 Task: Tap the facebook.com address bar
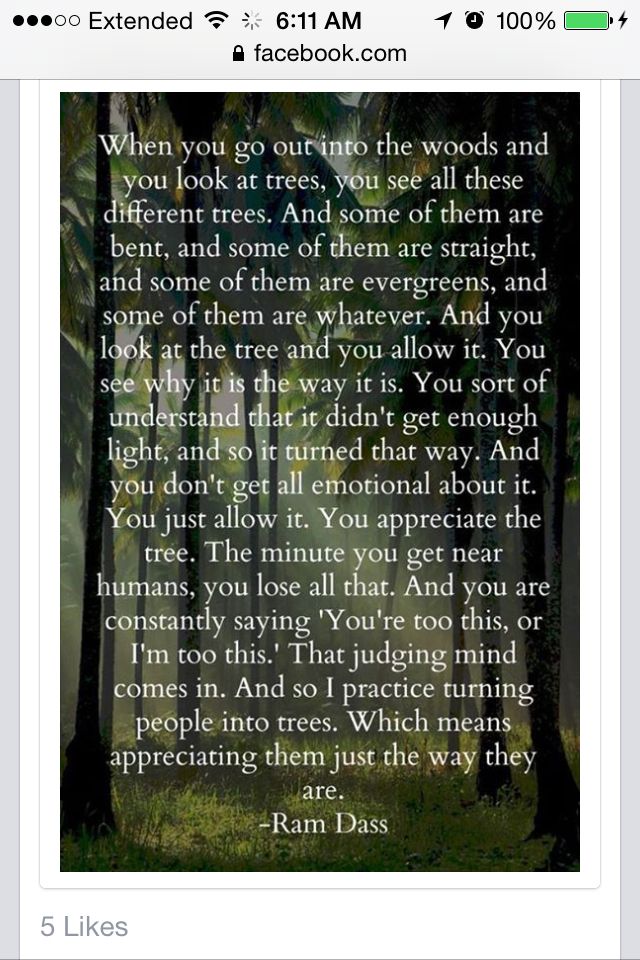point(319,53)
